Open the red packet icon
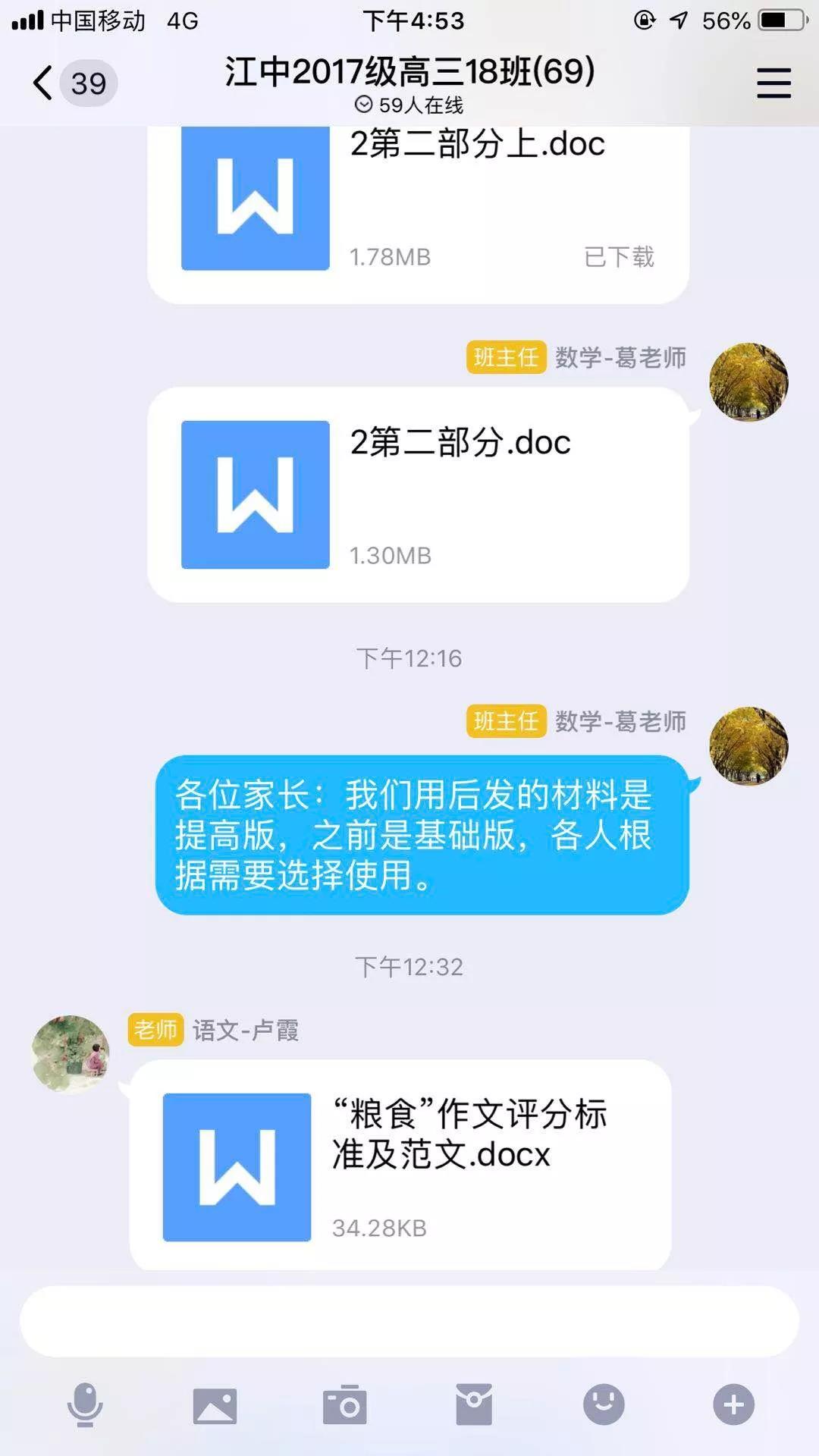The image size is (819, 1456). (474, 1405)
